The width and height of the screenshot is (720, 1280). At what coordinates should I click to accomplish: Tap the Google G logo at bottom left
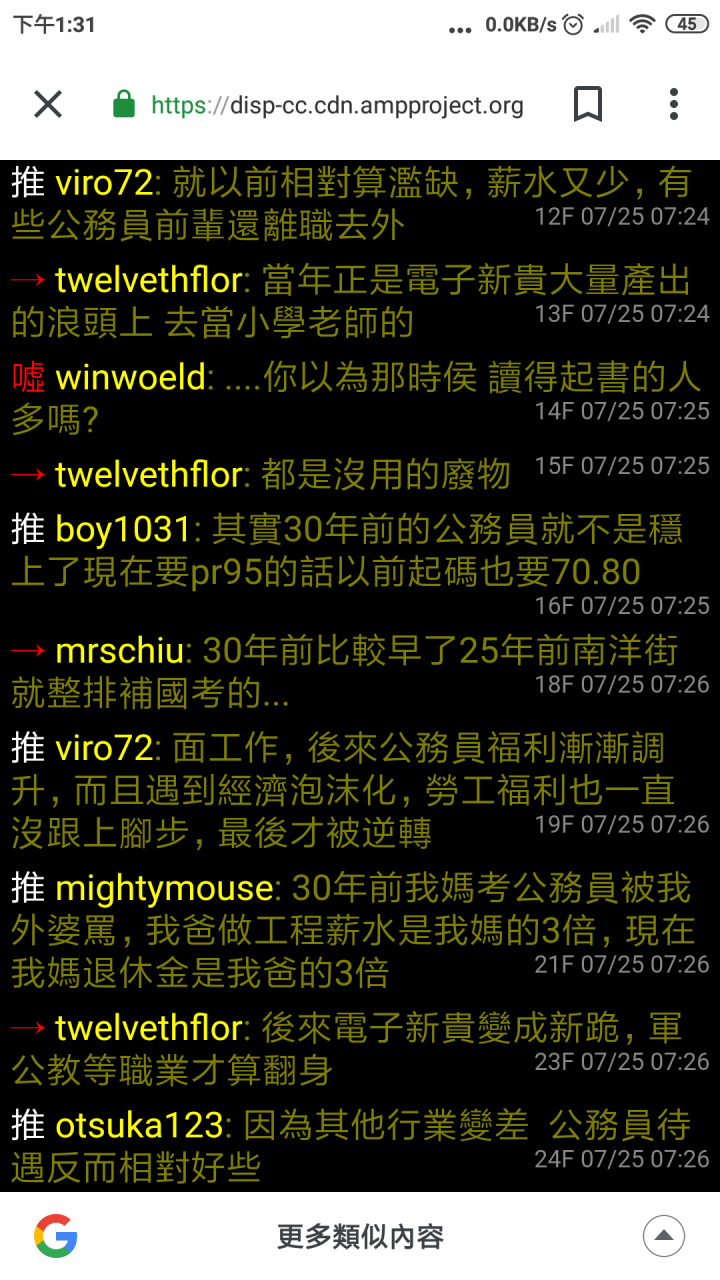pyautogui.click(x=57, y=1236)
